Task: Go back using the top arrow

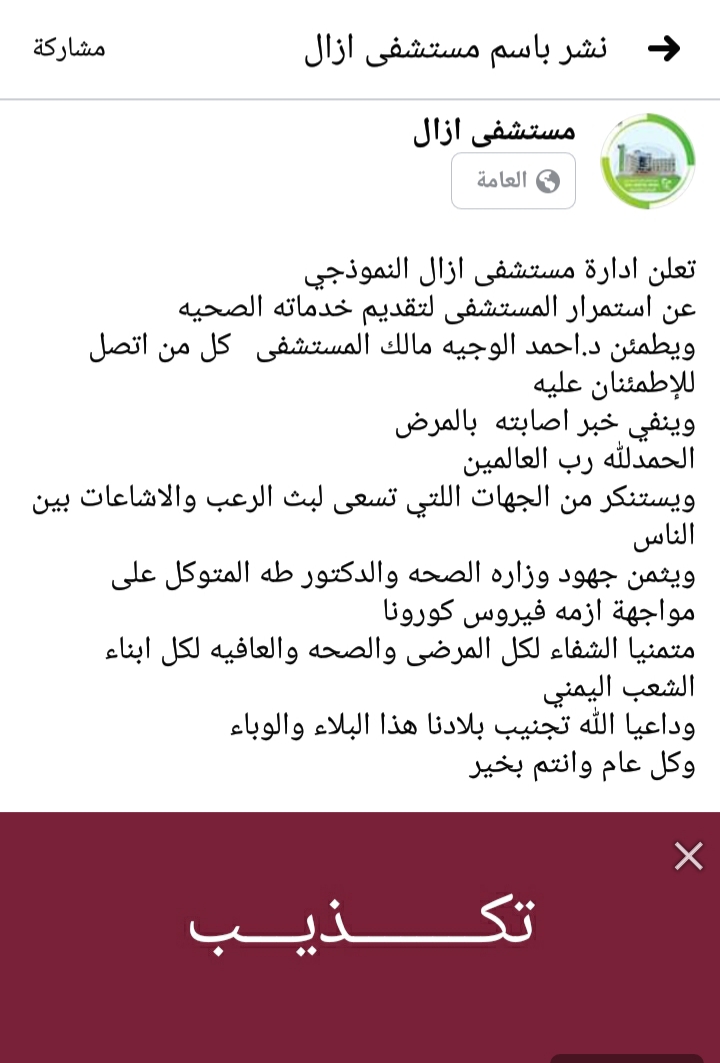Action: tap(664, 48)
